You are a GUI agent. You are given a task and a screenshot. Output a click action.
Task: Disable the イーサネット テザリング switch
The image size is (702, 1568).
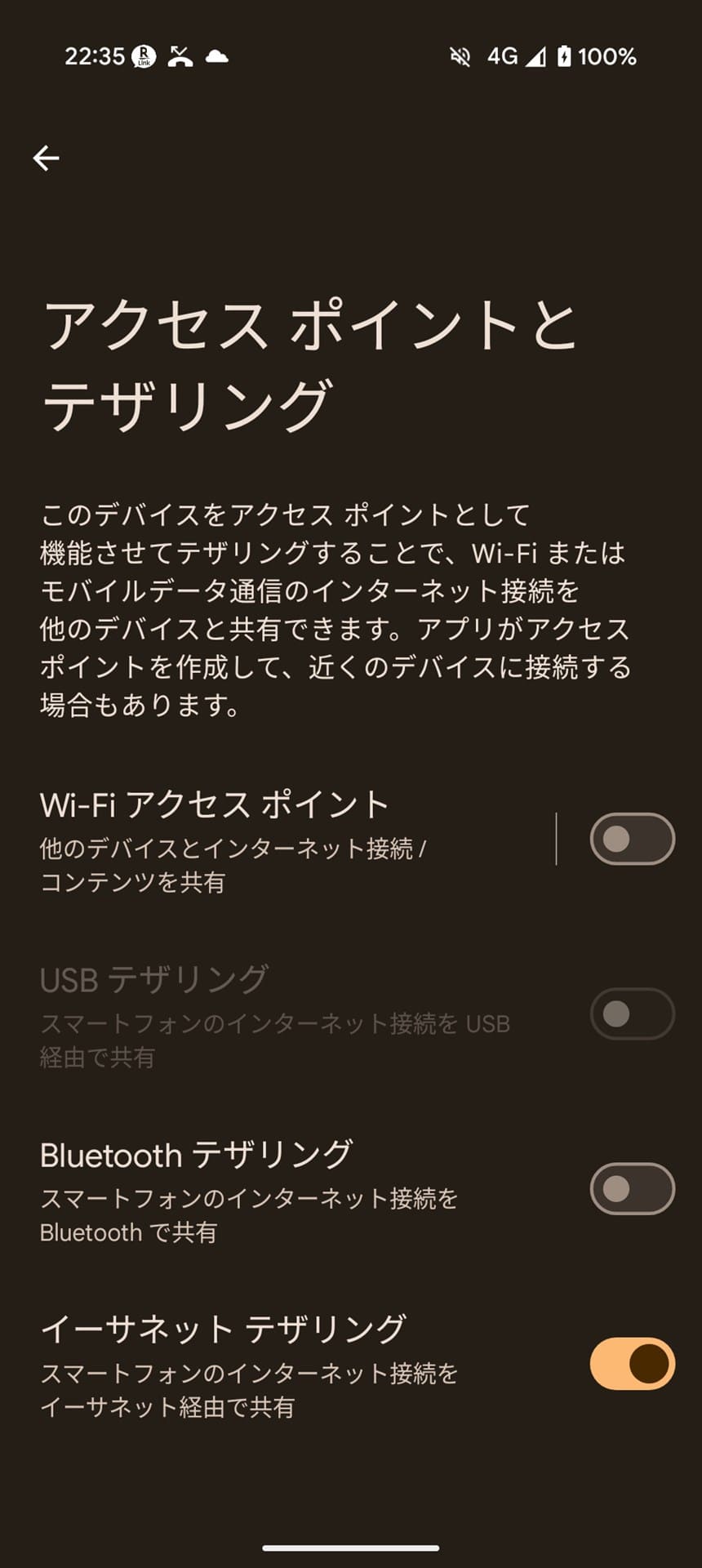tap(632, 1363)
